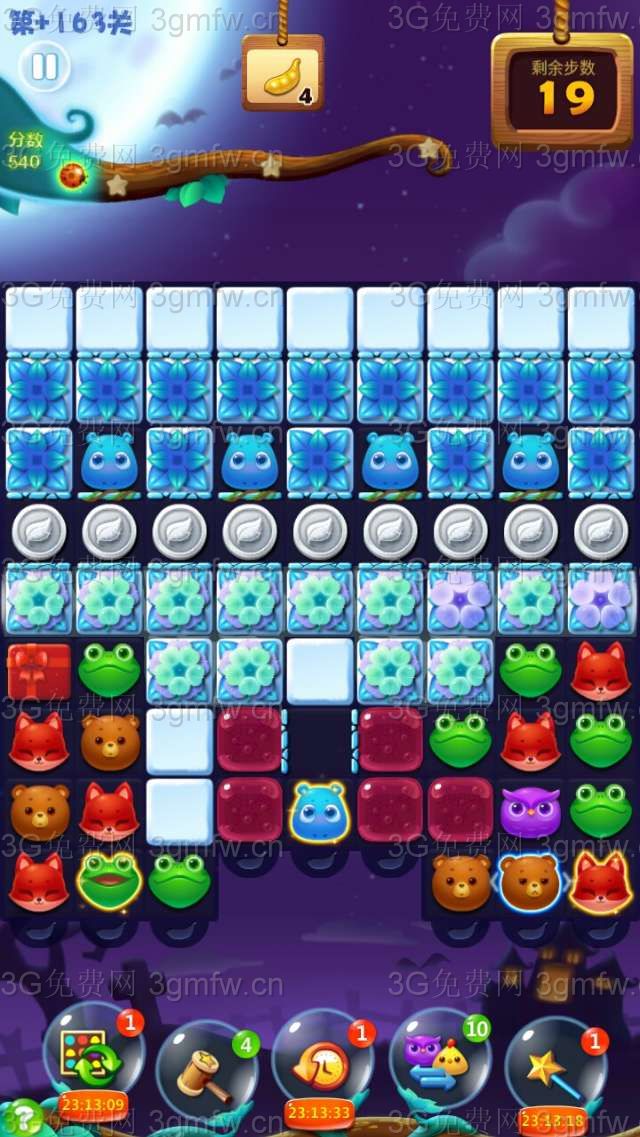The height and width of the screenshot is (1137, 640).
Task: Open the help question mark
Action: tap(22, 1115)
